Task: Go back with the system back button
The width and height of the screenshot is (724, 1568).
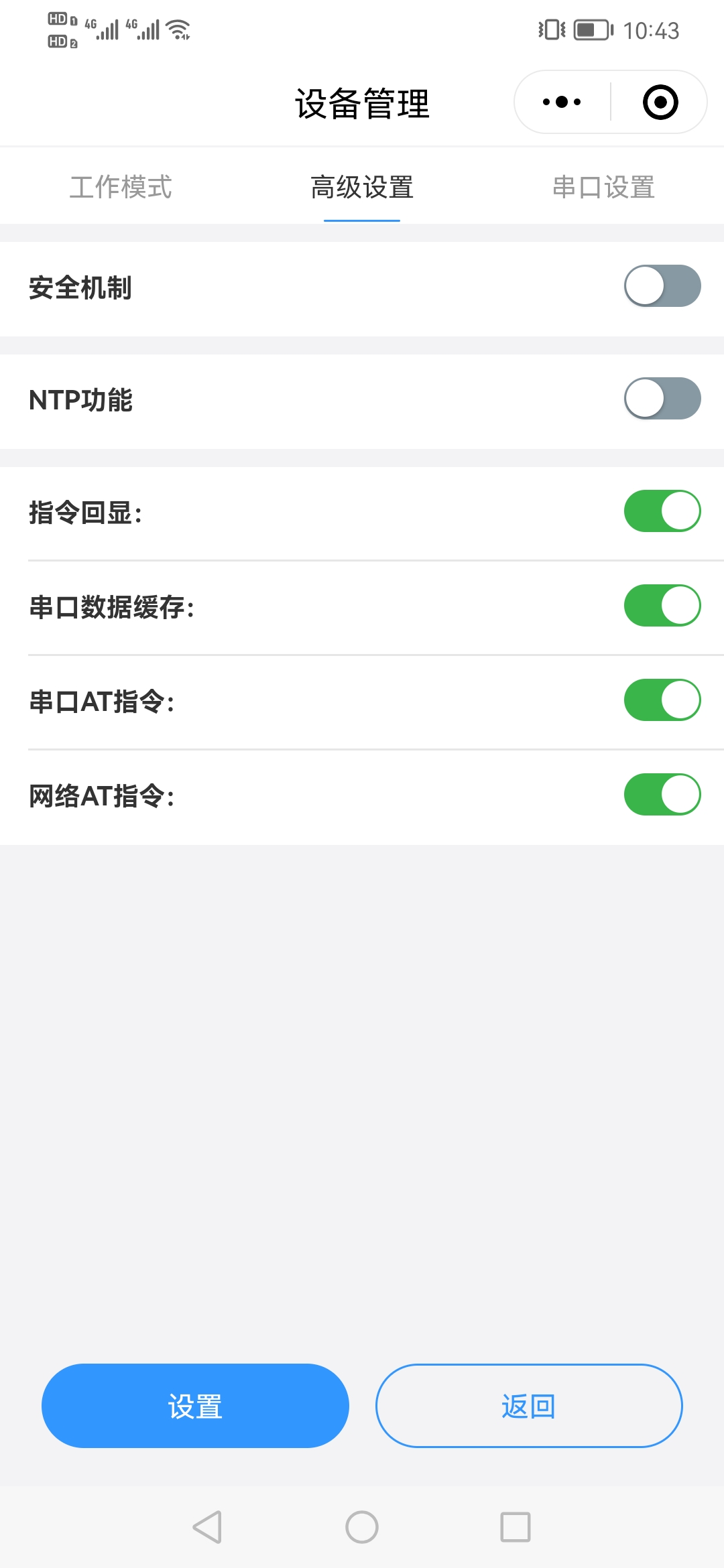Action: [207, 1527]
